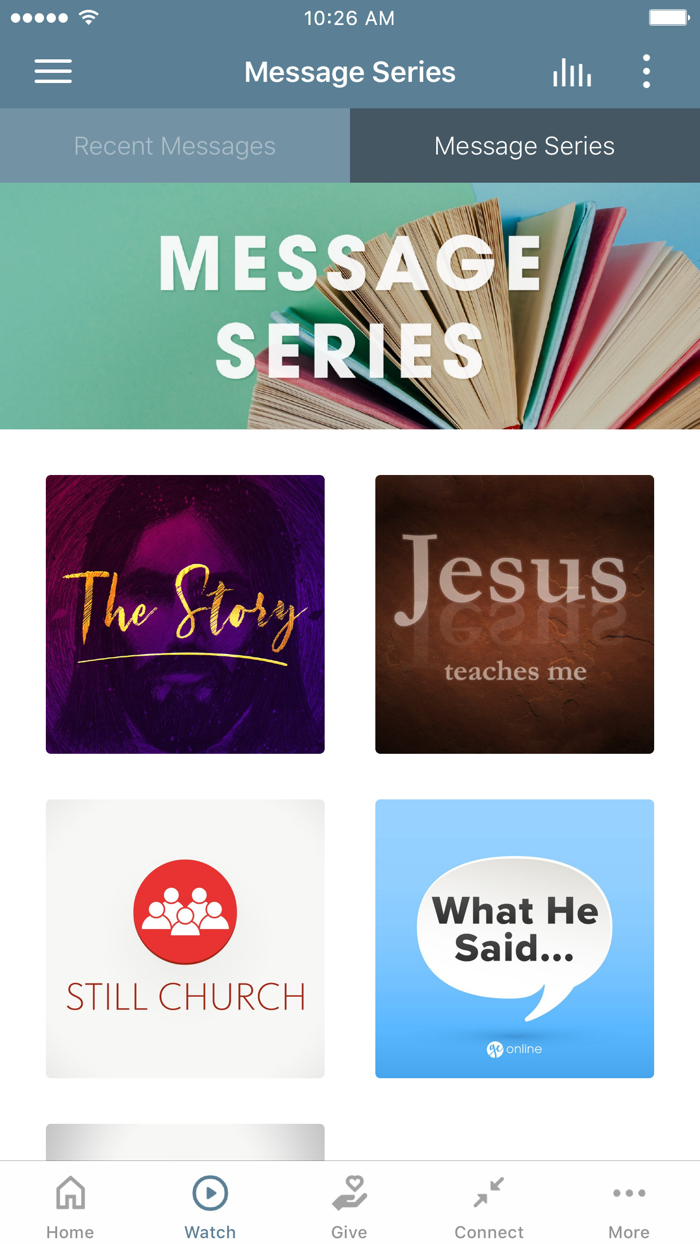
Task: Open The Story message series
Action: (185, 614)
